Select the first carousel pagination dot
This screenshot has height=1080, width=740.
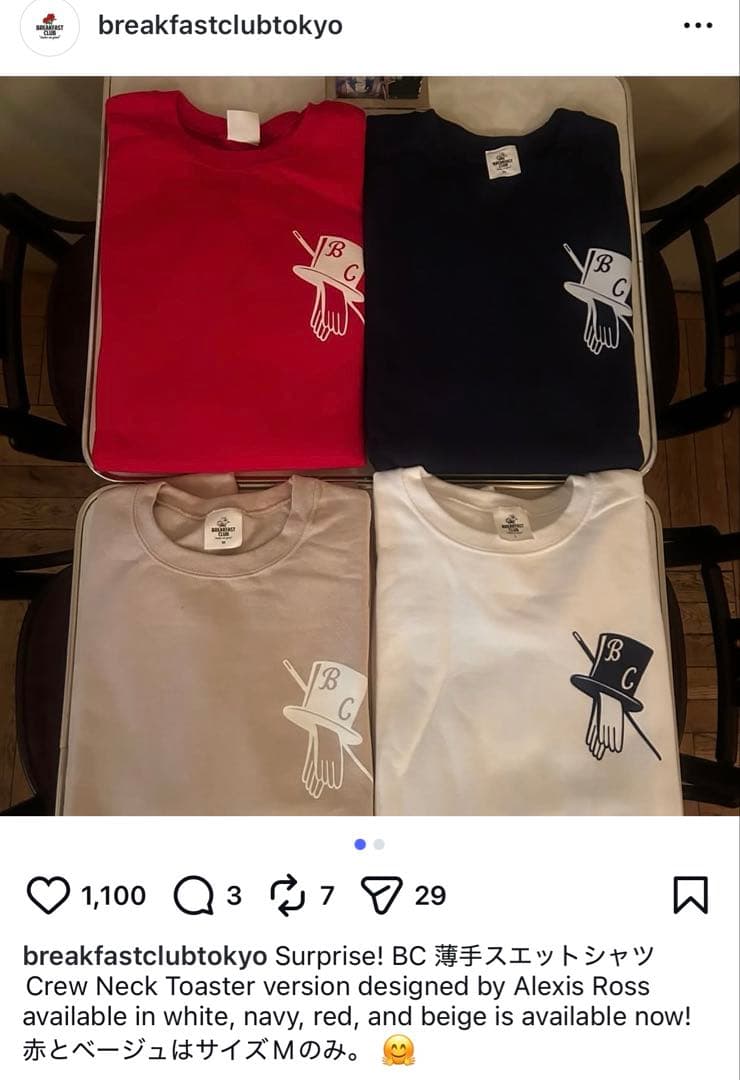358,843
